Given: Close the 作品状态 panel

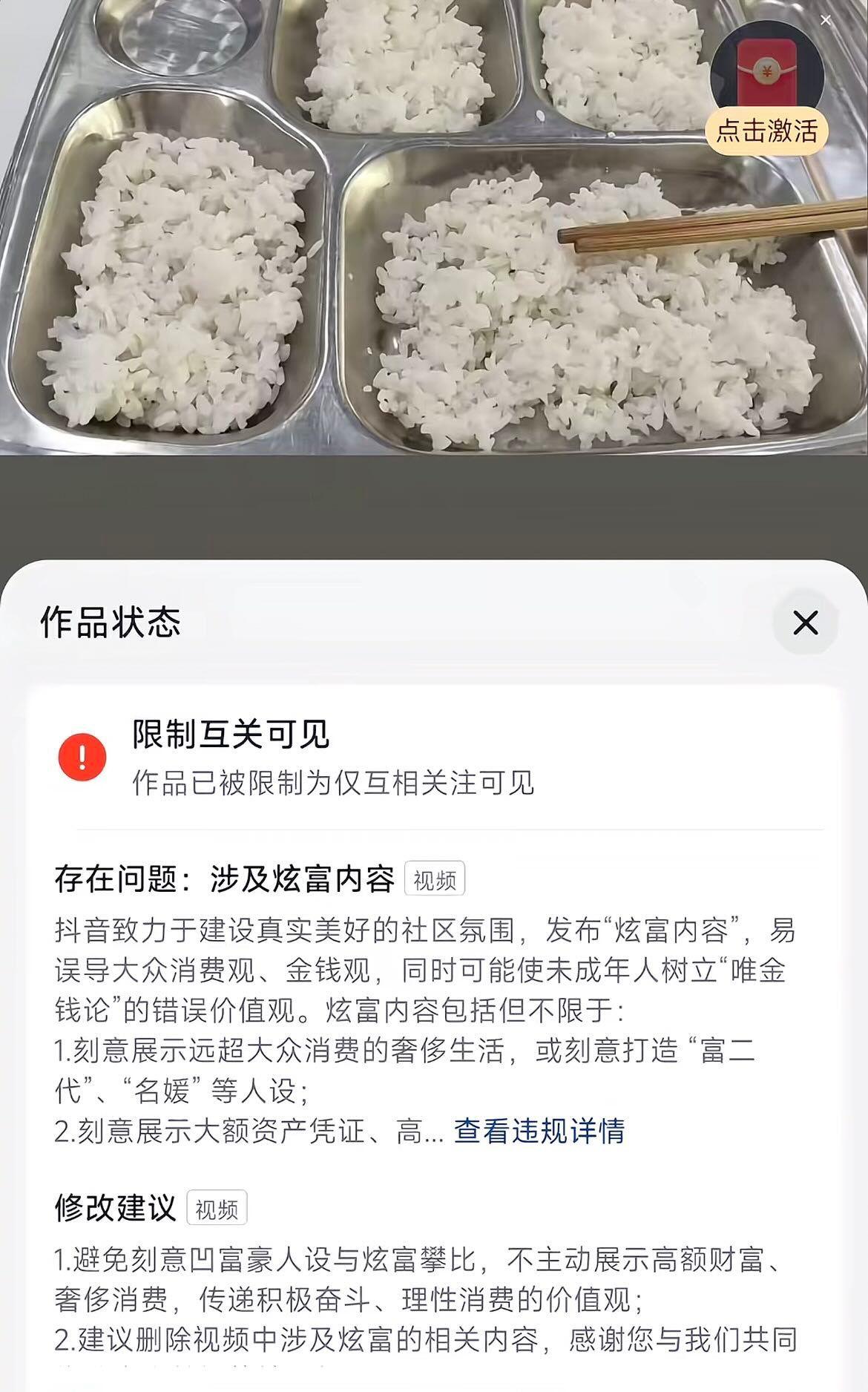Looking at the screenshot, I should tap(805, 623).
